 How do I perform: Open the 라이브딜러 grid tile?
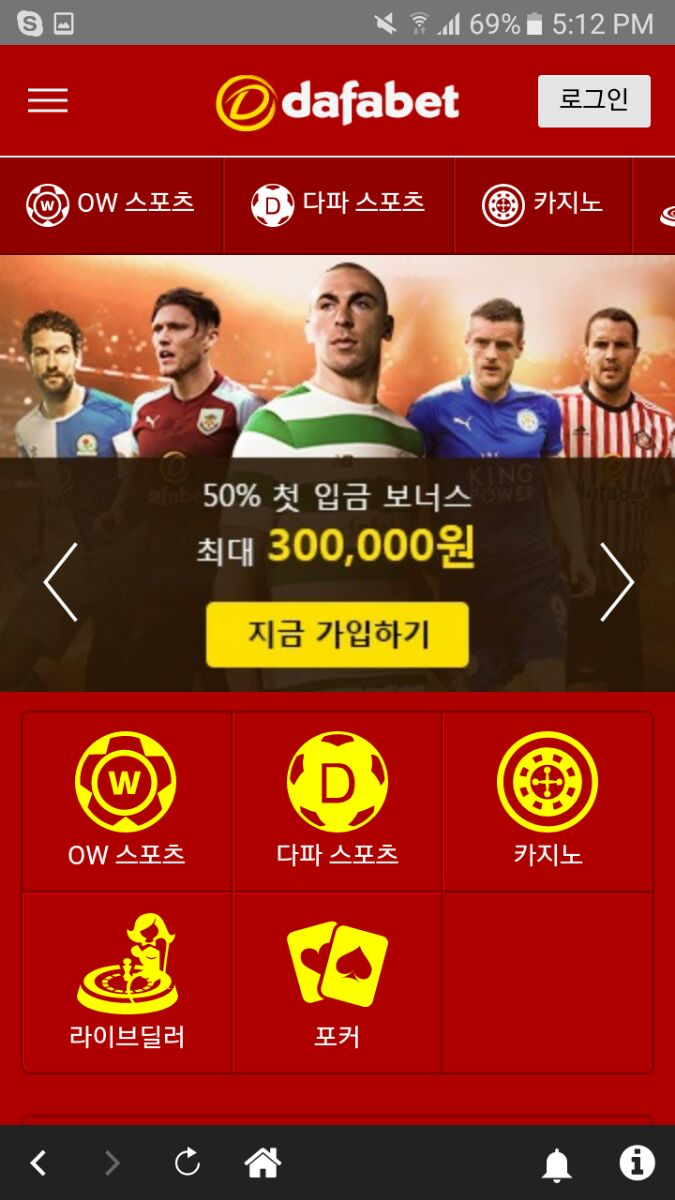pyautogui.click(x=127, y=982)
